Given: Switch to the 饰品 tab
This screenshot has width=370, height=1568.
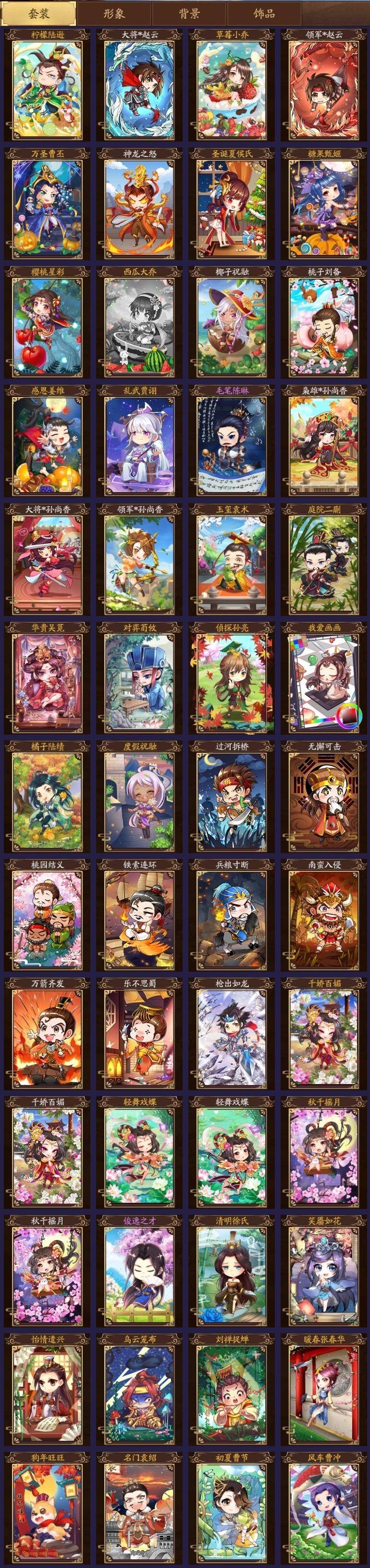Looking at the screenshot, I should point(263,13).
